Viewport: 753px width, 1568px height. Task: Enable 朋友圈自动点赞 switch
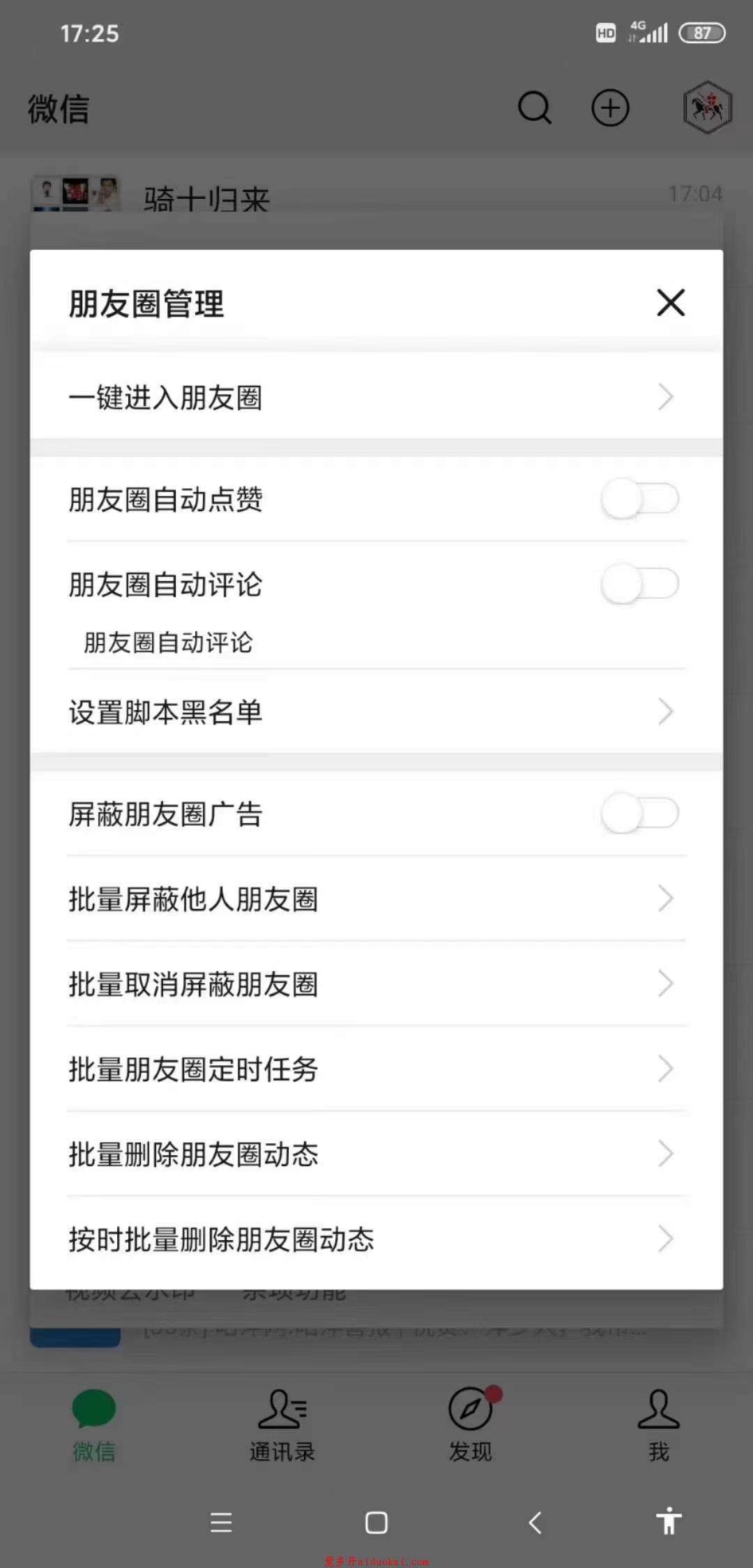(640, 499)
